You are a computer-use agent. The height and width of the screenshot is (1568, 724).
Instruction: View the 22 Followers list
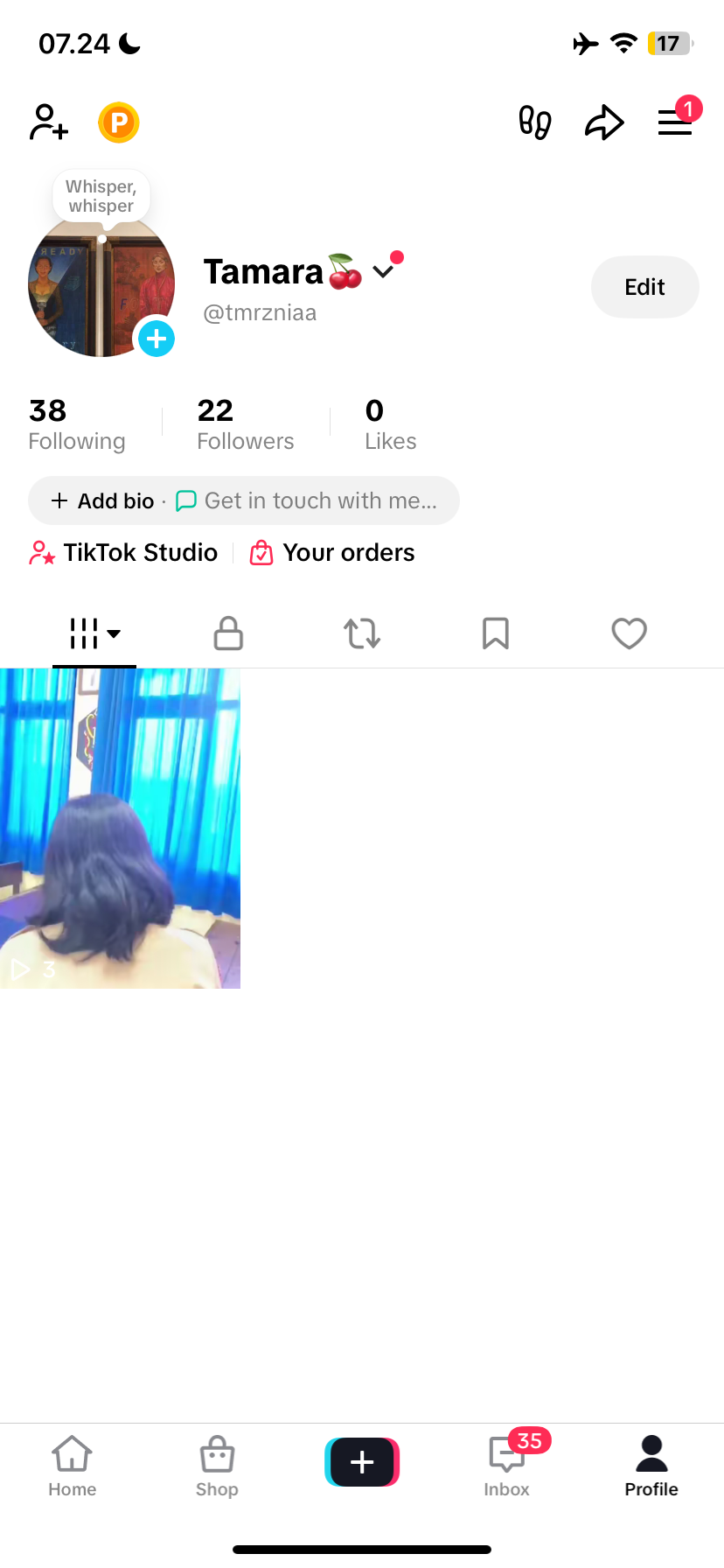(x=245, y=424)
